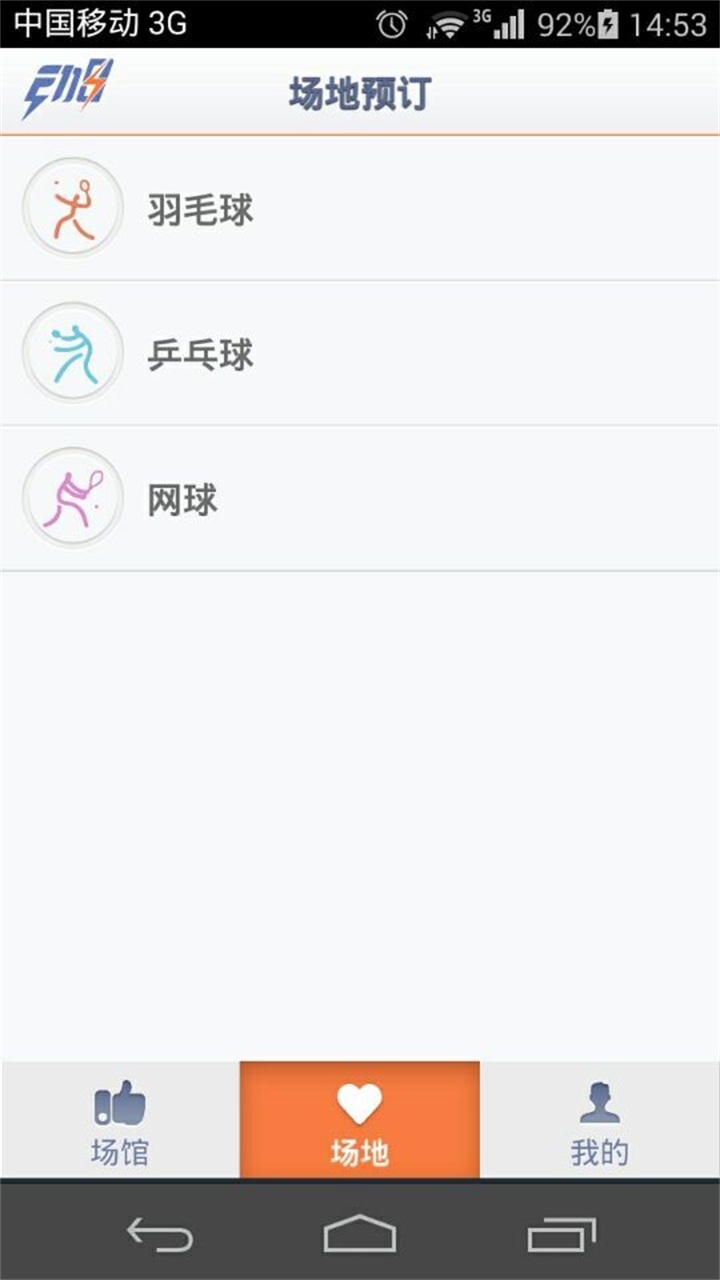Screen dimensions: 720x1280
Task: Open the recent apps view
Action: tap(561, 1235)
